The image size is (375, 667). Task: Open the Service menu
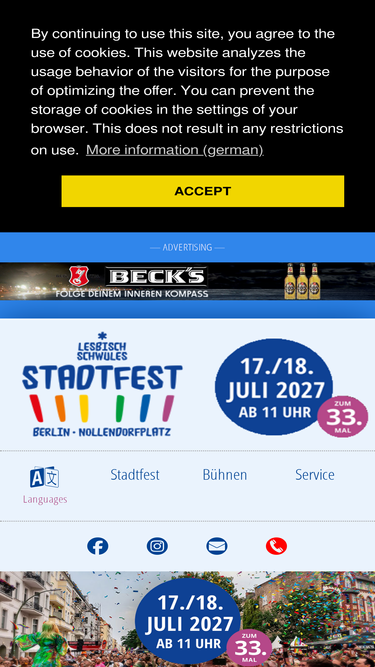tap(315, 475)
